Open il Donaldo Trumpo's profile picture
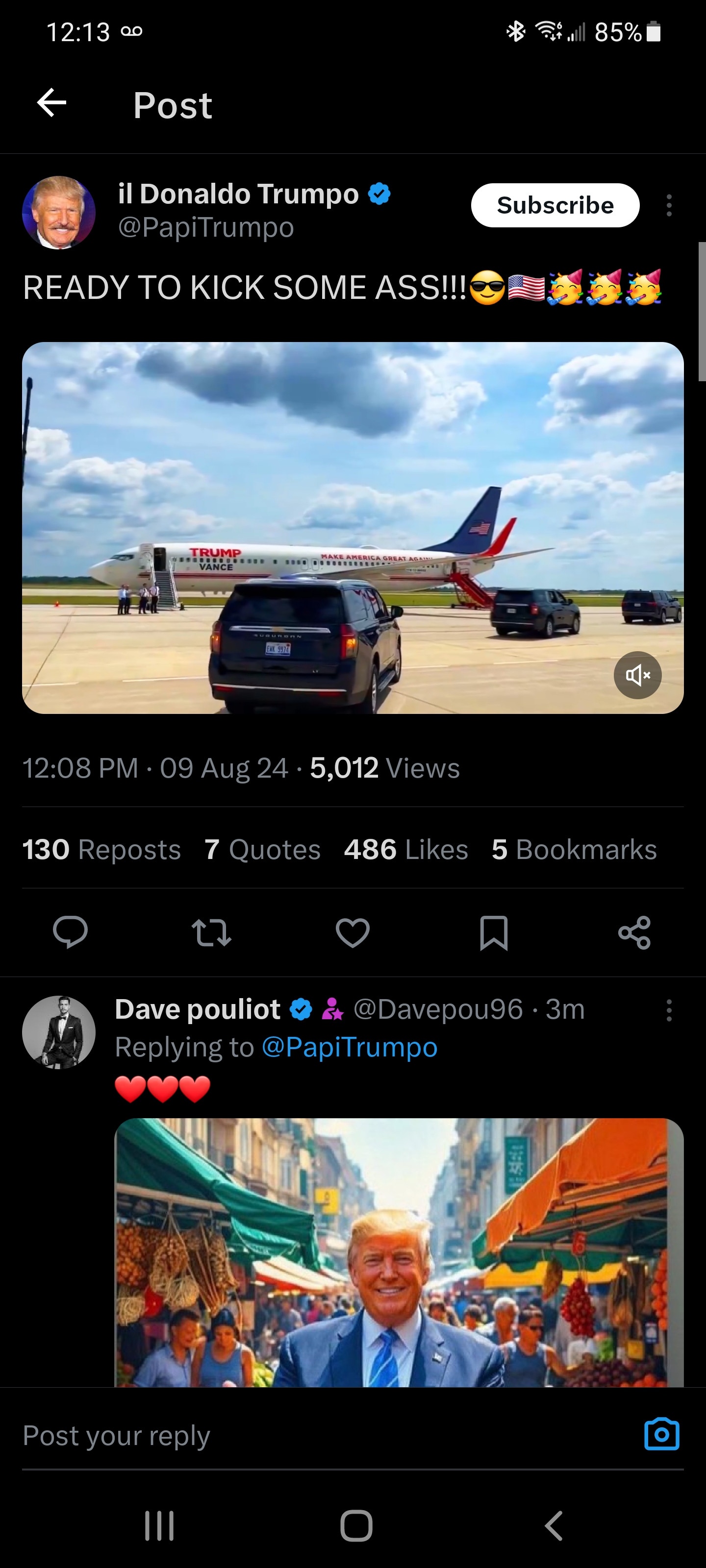 pyautogui.click(x=59, y=213)
